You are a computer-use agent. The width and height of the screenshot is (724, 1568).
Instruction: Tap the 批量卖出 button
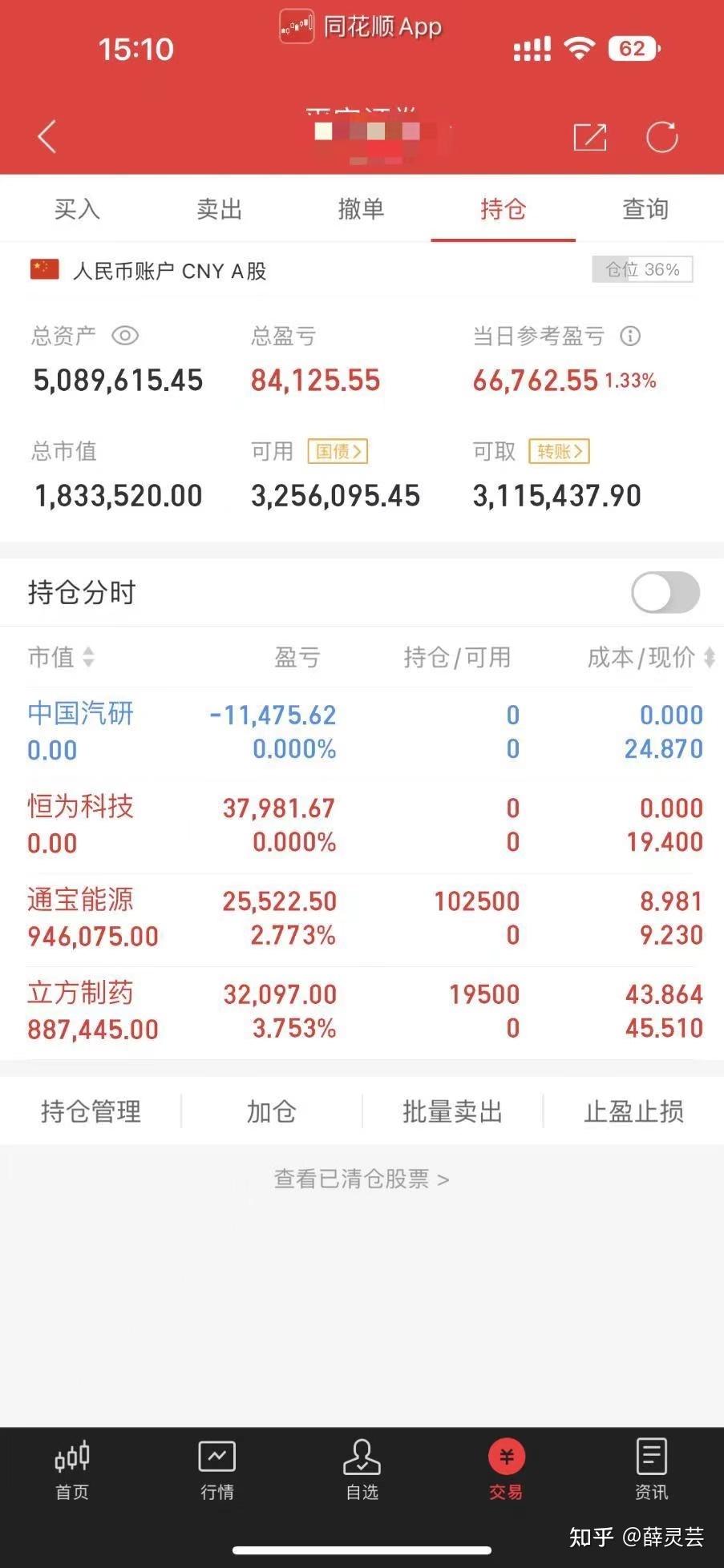tap(452, 1111)
